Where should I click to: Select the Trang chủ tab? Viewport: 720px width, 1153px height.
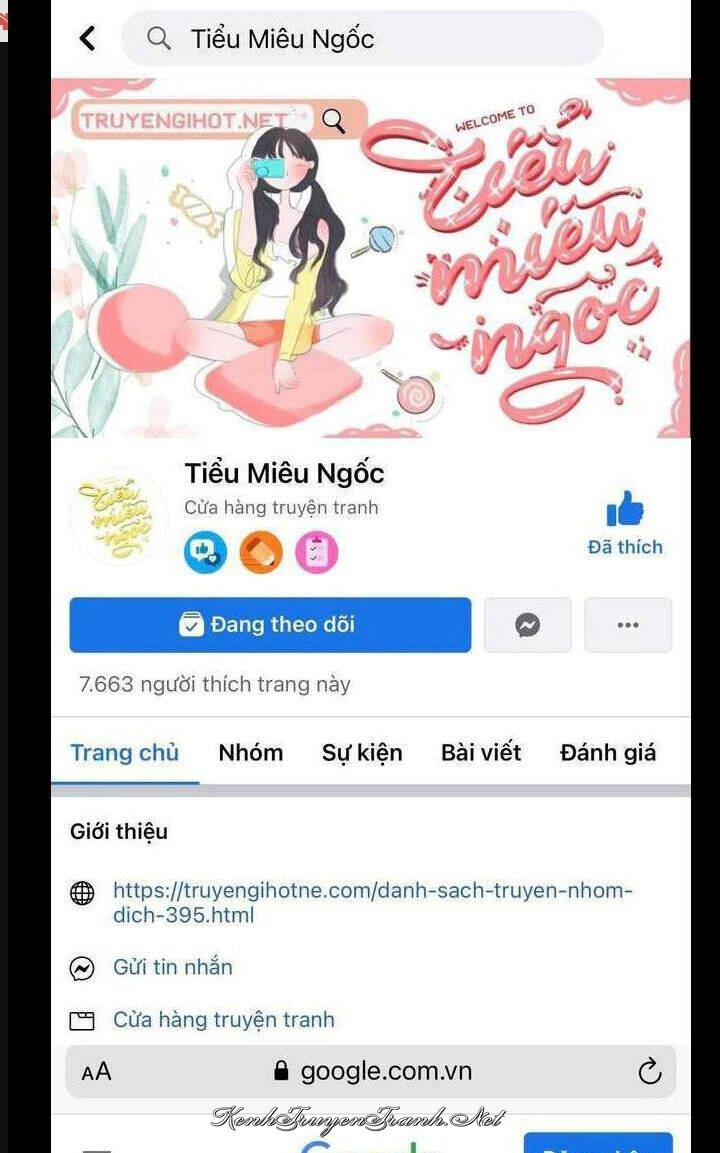pos(124,752)
